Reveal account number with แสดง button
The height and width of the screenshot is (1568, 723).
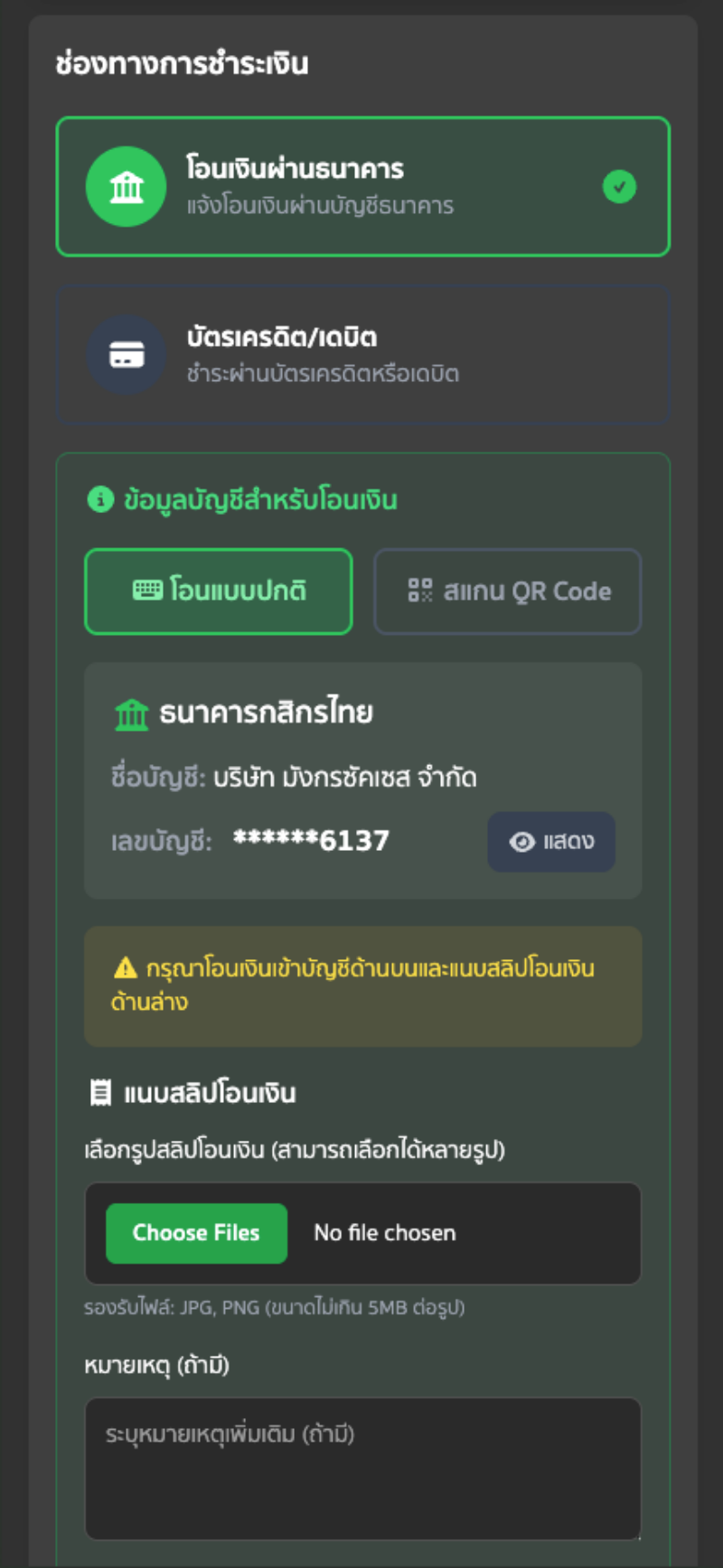pyautogui.click(x=551, y=842)
